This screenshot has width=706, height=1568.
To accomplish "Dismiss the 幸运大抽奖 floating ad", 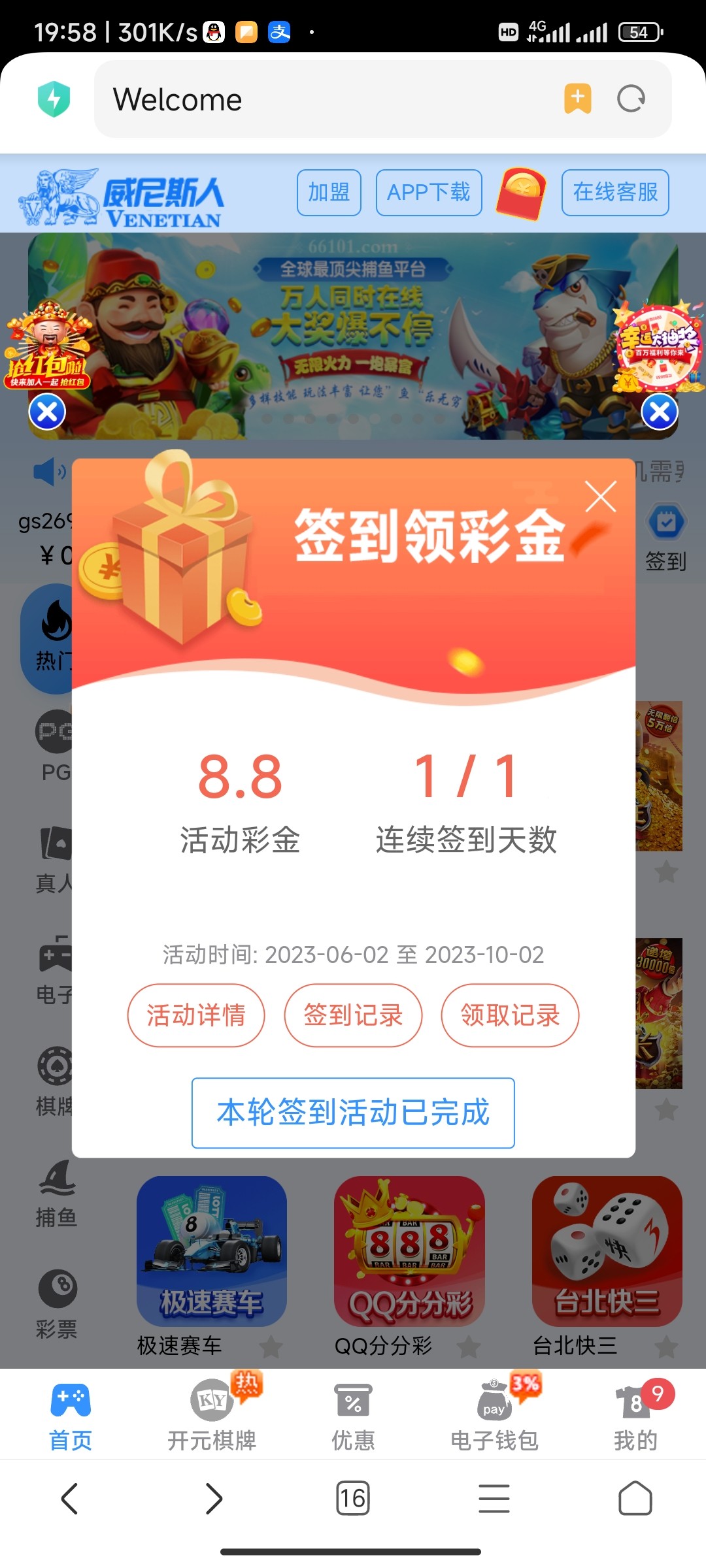I will (660, 412).
